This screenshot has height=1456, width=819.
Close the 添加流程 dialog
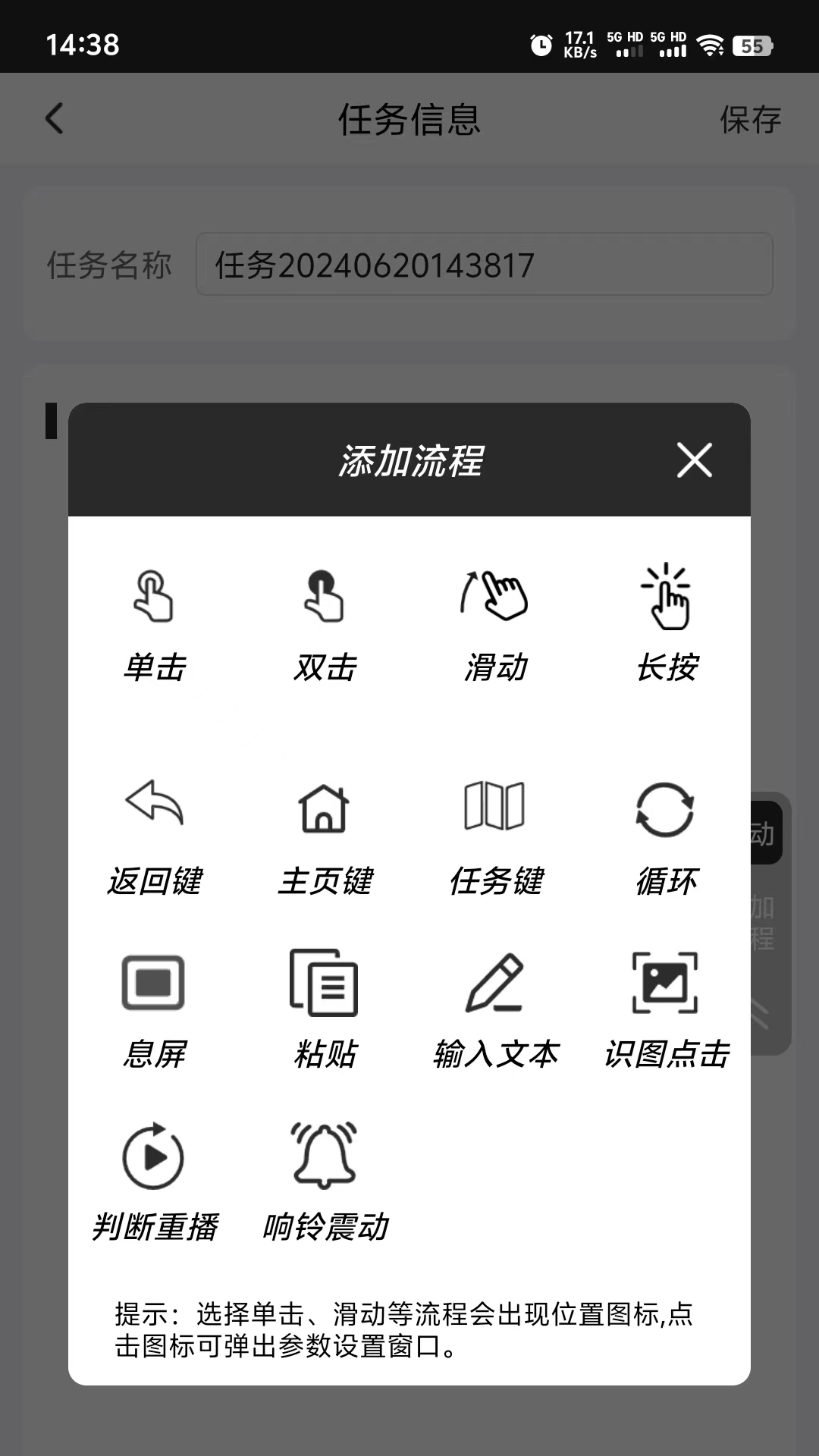694,461
